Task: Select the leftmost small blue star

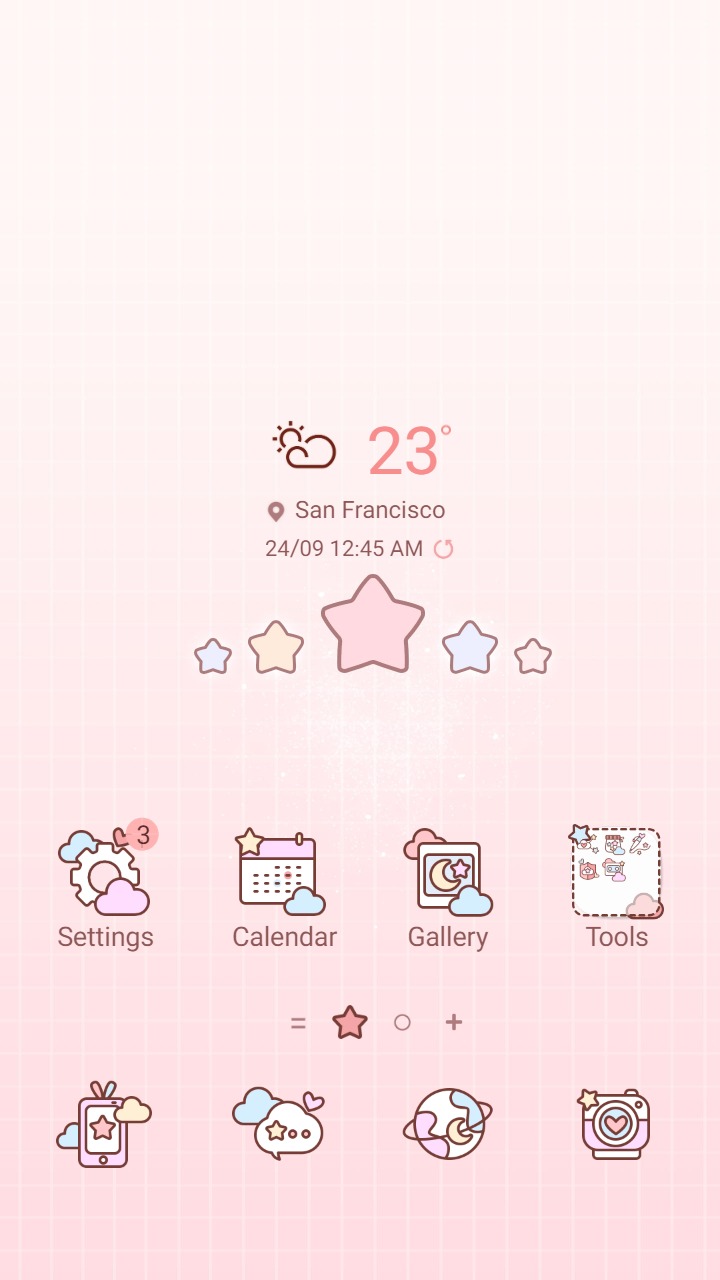Action: coord(212,655)
